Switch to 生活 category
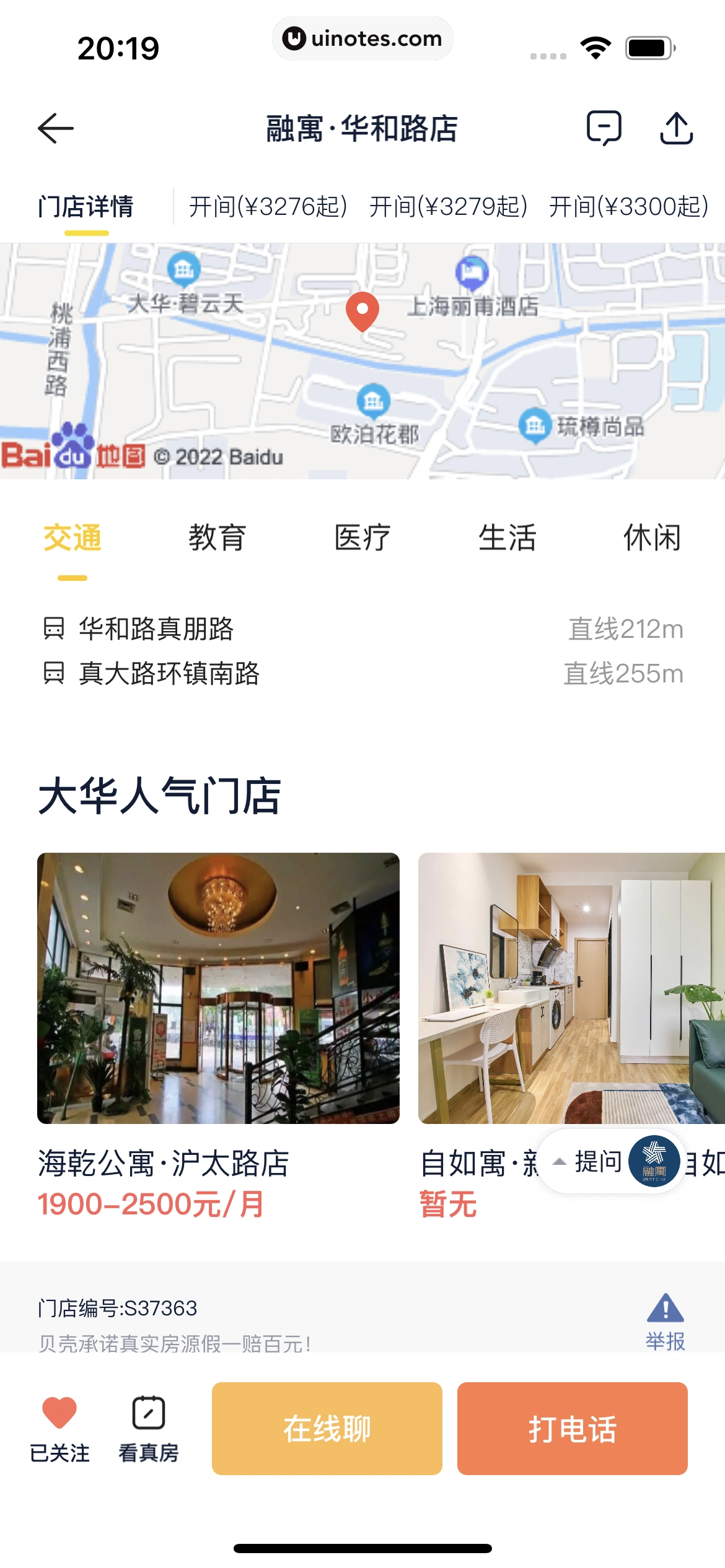The width and height of the screenshot is (725, 1568). pyautogui.click(x=507, y=538)
